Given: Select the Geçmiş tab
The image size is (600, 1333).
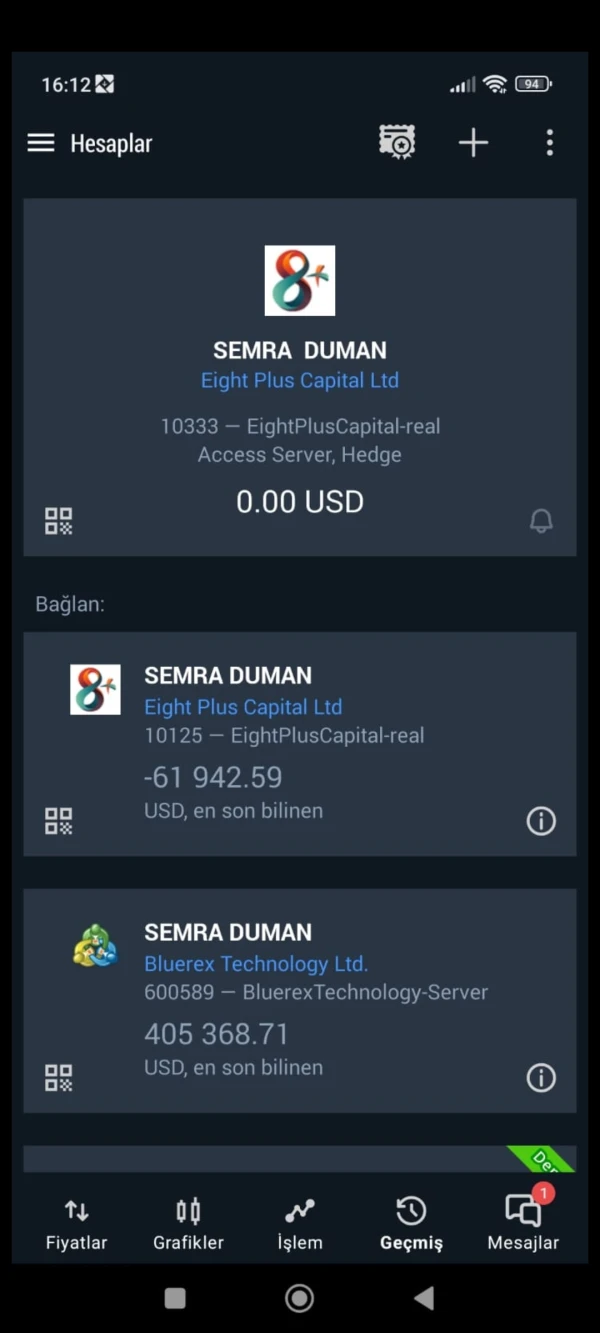Looking at the screenshot, I should click(x=411, y=1224).
